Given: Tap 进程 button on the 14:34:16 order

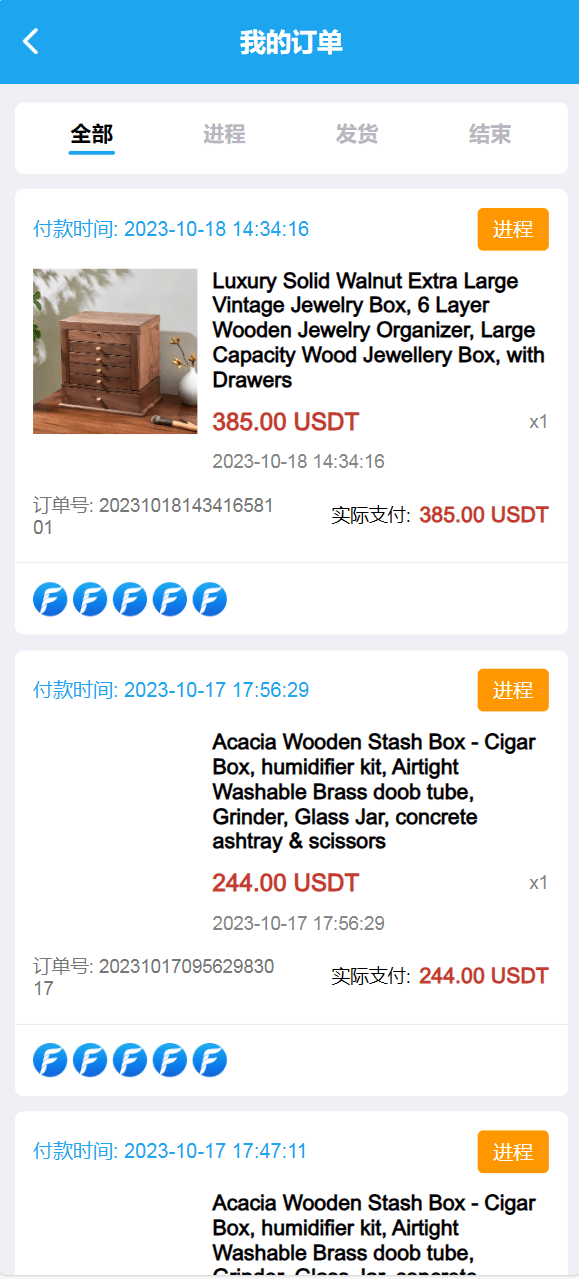Looking at the screenshot, I should 513,229.
